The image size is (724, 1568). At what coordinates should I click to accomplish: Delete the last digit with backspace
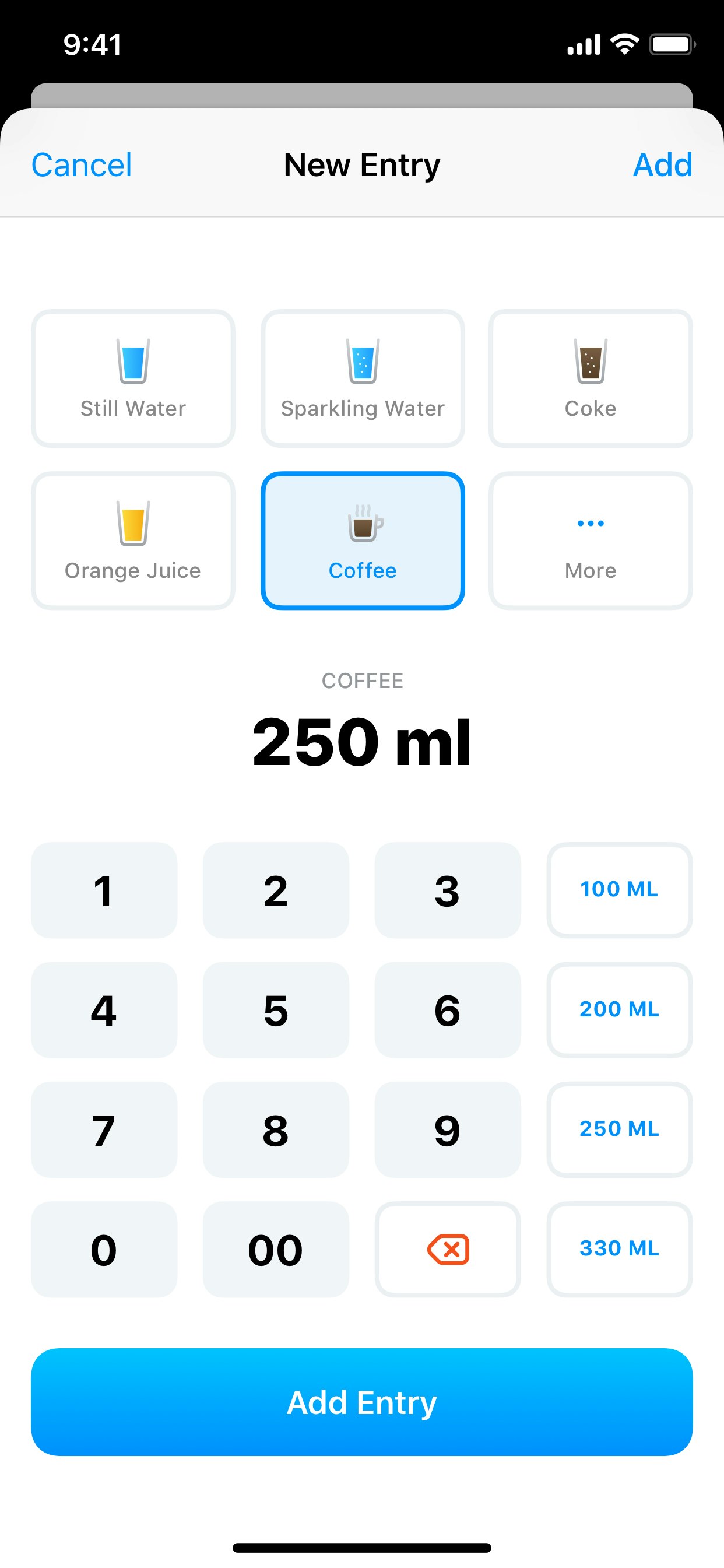tap(447, 1249)
